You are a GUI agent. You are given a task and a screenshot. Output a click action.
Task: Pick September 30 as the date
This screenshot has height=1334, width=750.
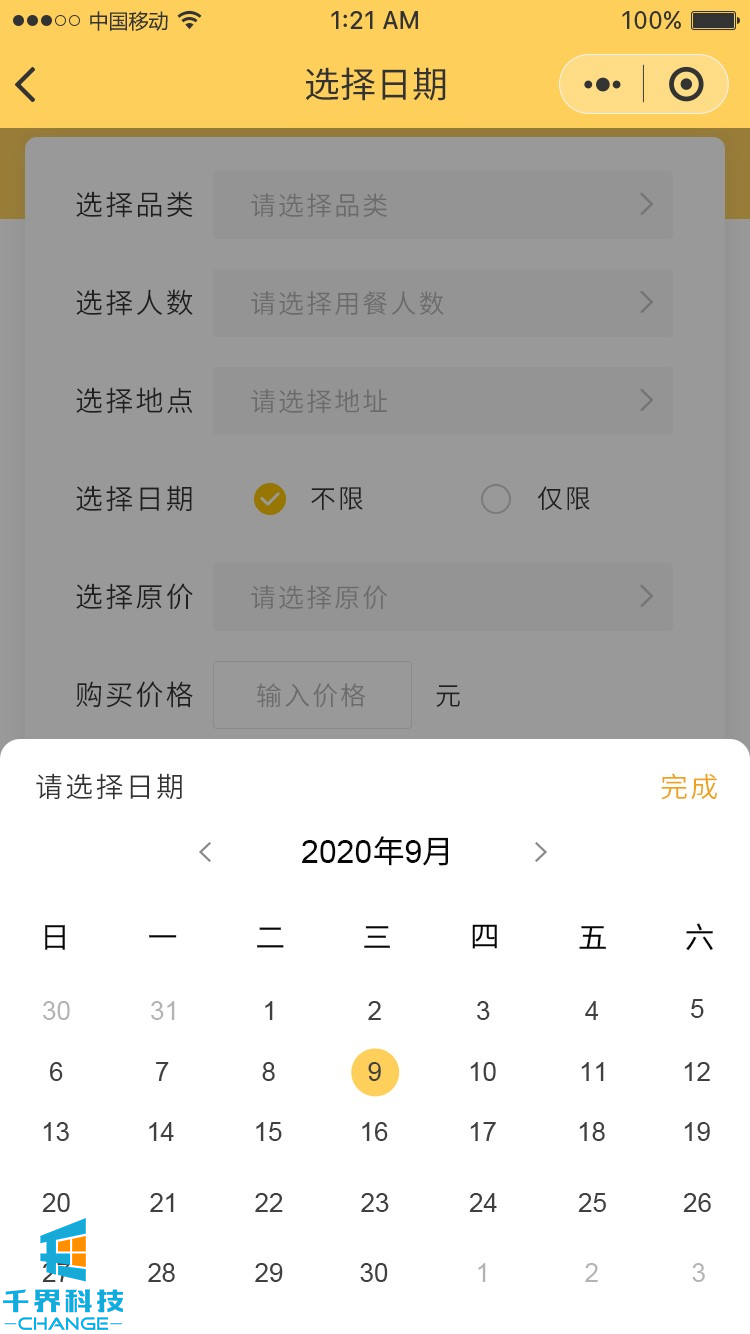click(374, 1273)
